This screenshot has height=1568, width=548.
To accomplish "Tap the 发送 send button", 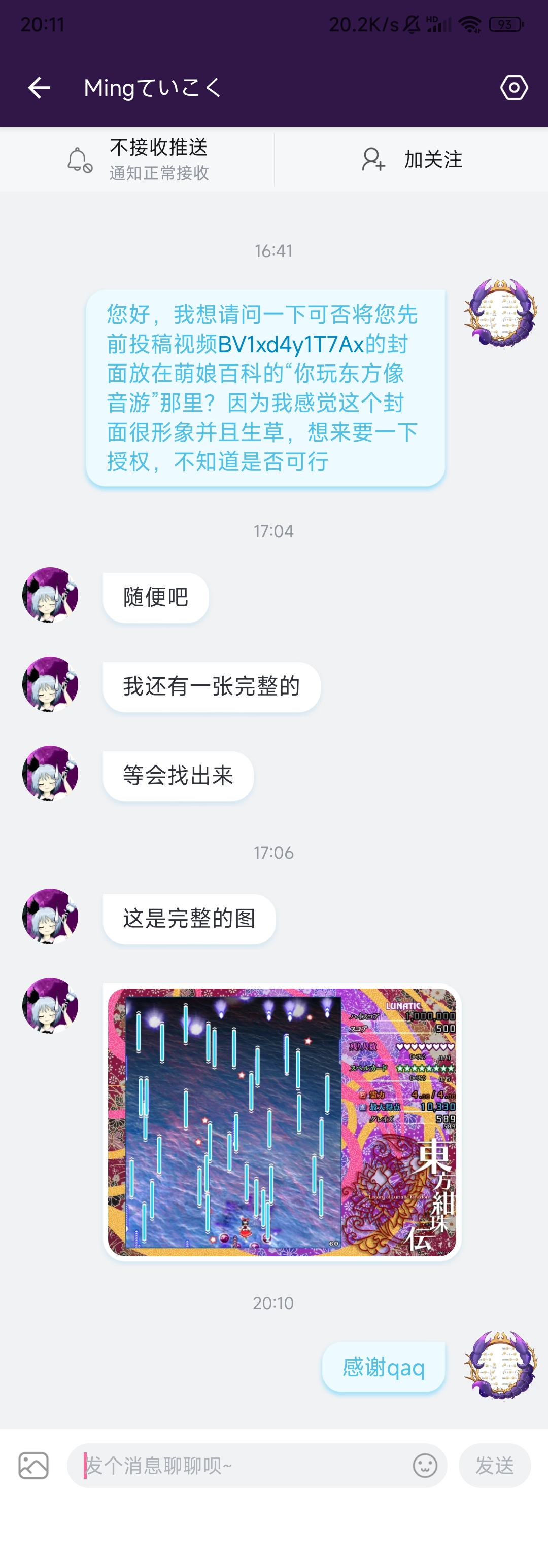I will point(494,1465).
